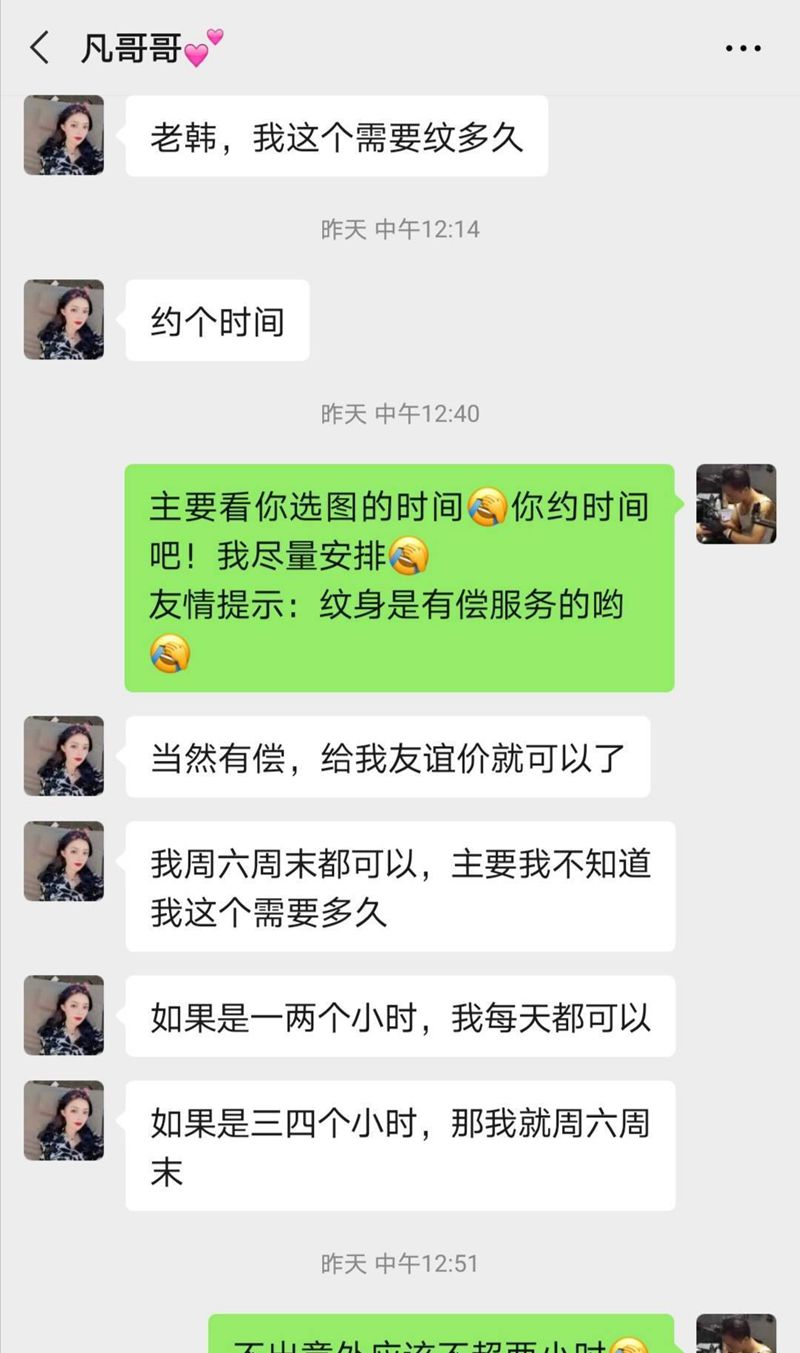This screenshot has width=800, height=1353.
Task: Go back from 凡哥哥 chat
Action: point(40,48)
